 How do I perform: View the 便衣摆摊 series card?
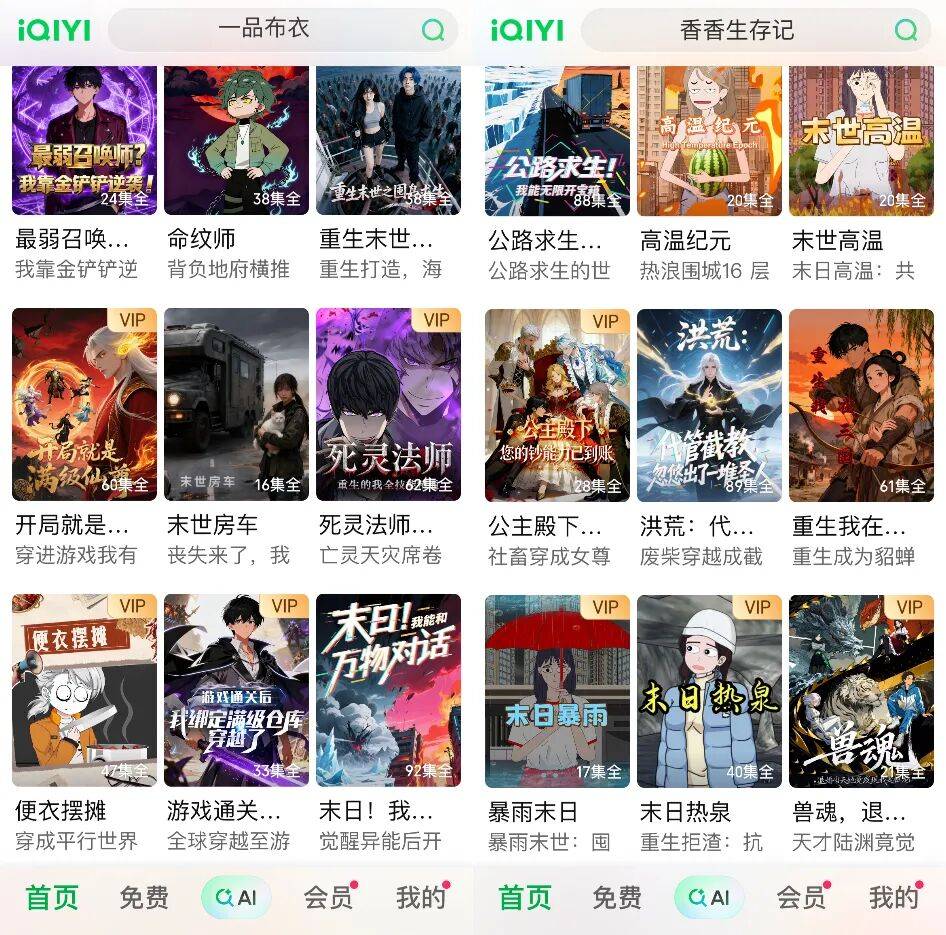pyautogui.click(x=84, y=691)
